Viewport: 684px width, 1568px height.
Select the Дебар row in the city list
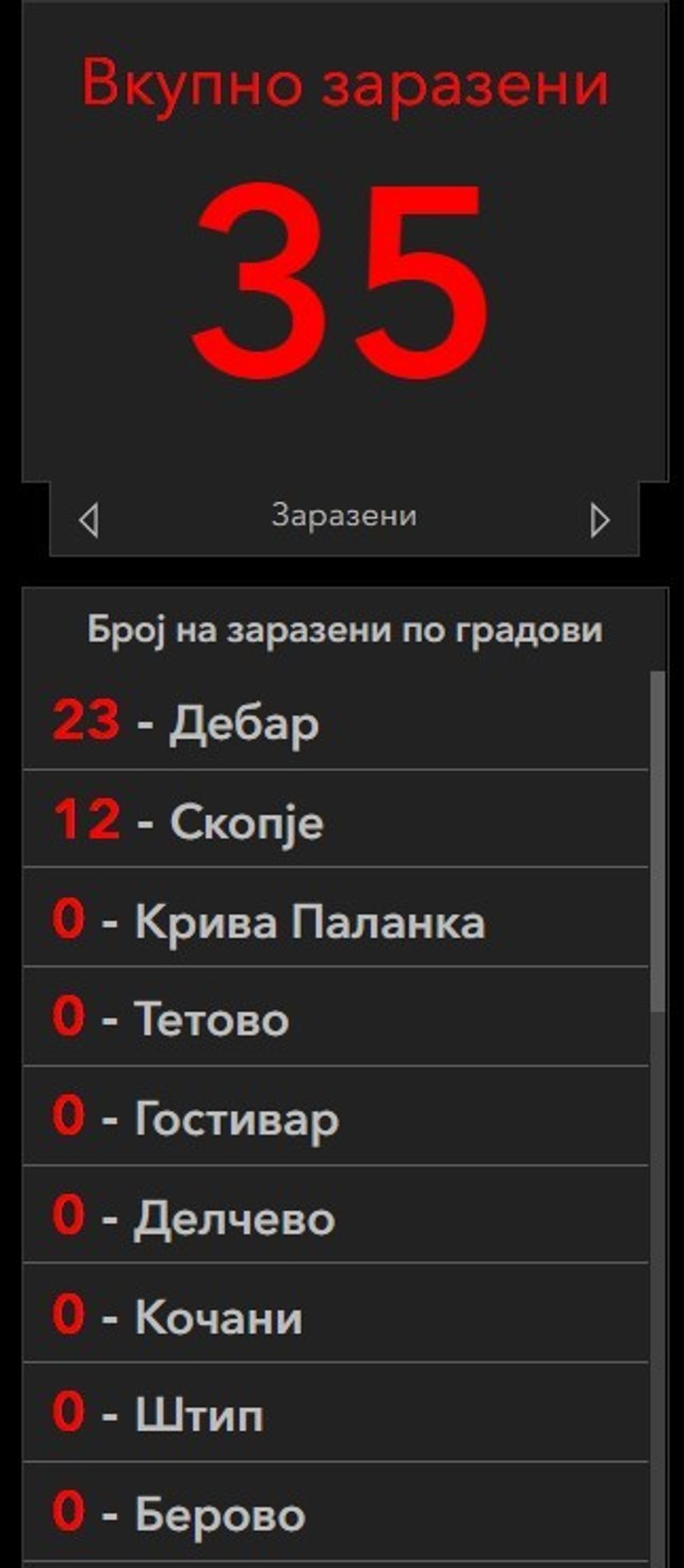point(335,721)
